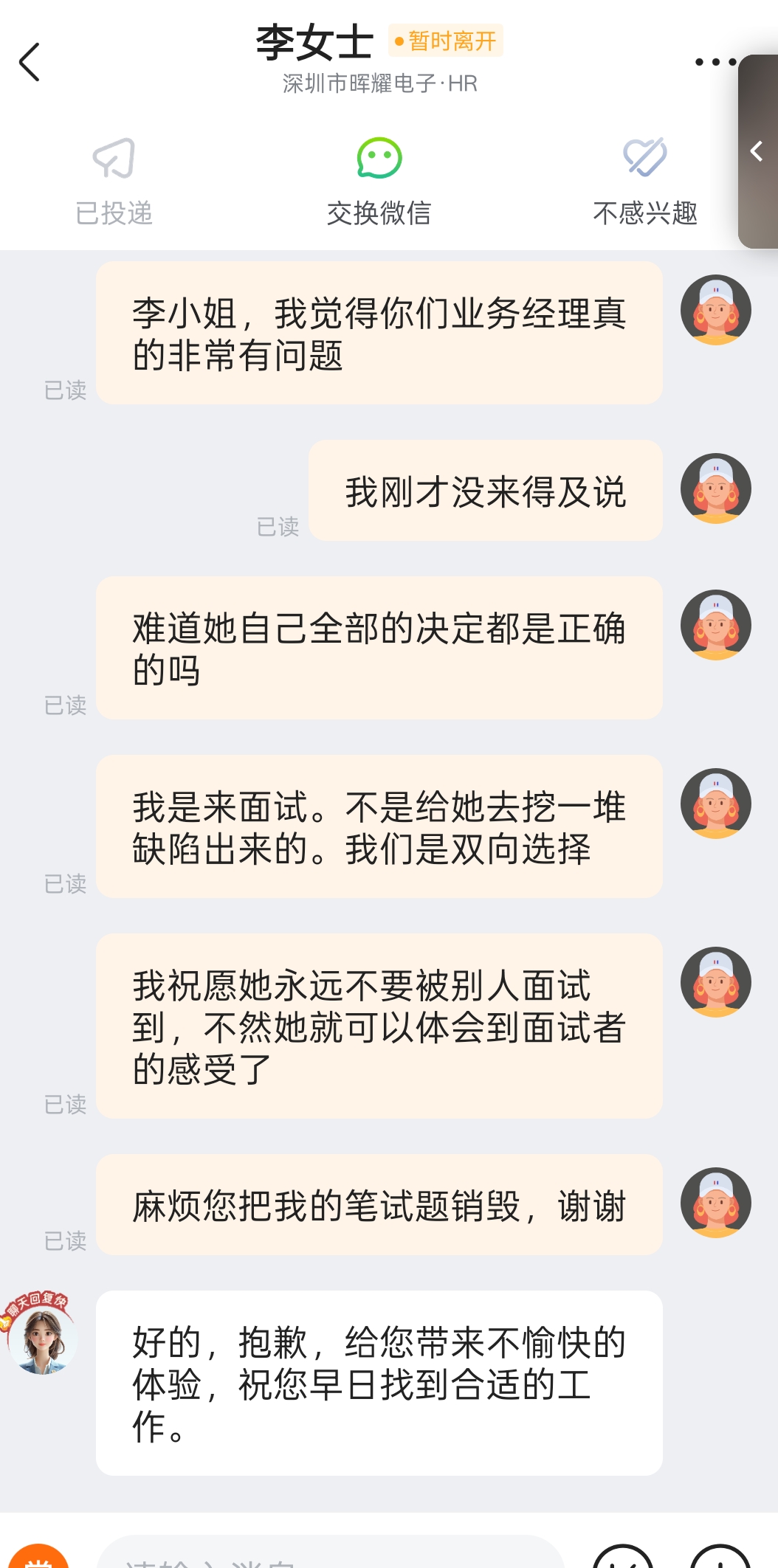Open the three-dot overflow menu
778x1568 pixels.
[715, 62]
